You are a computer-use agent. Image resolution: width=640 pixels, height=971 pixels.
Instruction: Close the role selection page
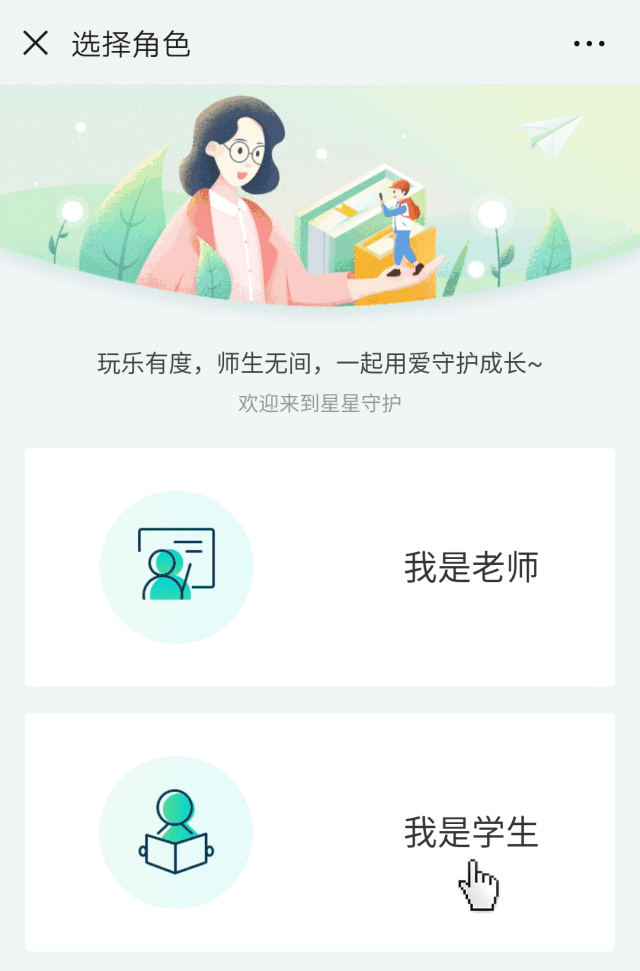click(35, 43)
